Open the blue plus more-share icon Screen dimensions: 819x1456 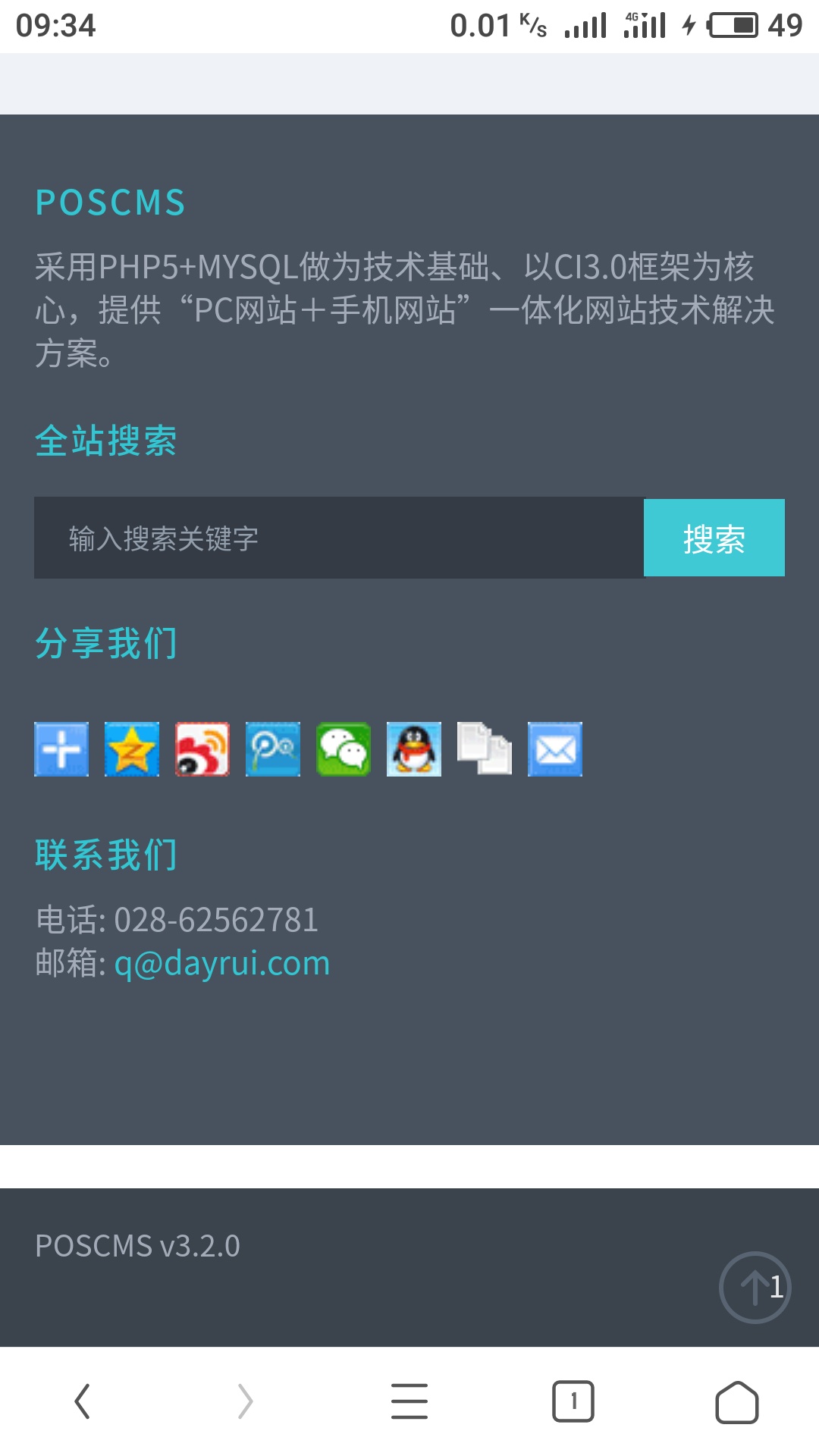(61, 749)
